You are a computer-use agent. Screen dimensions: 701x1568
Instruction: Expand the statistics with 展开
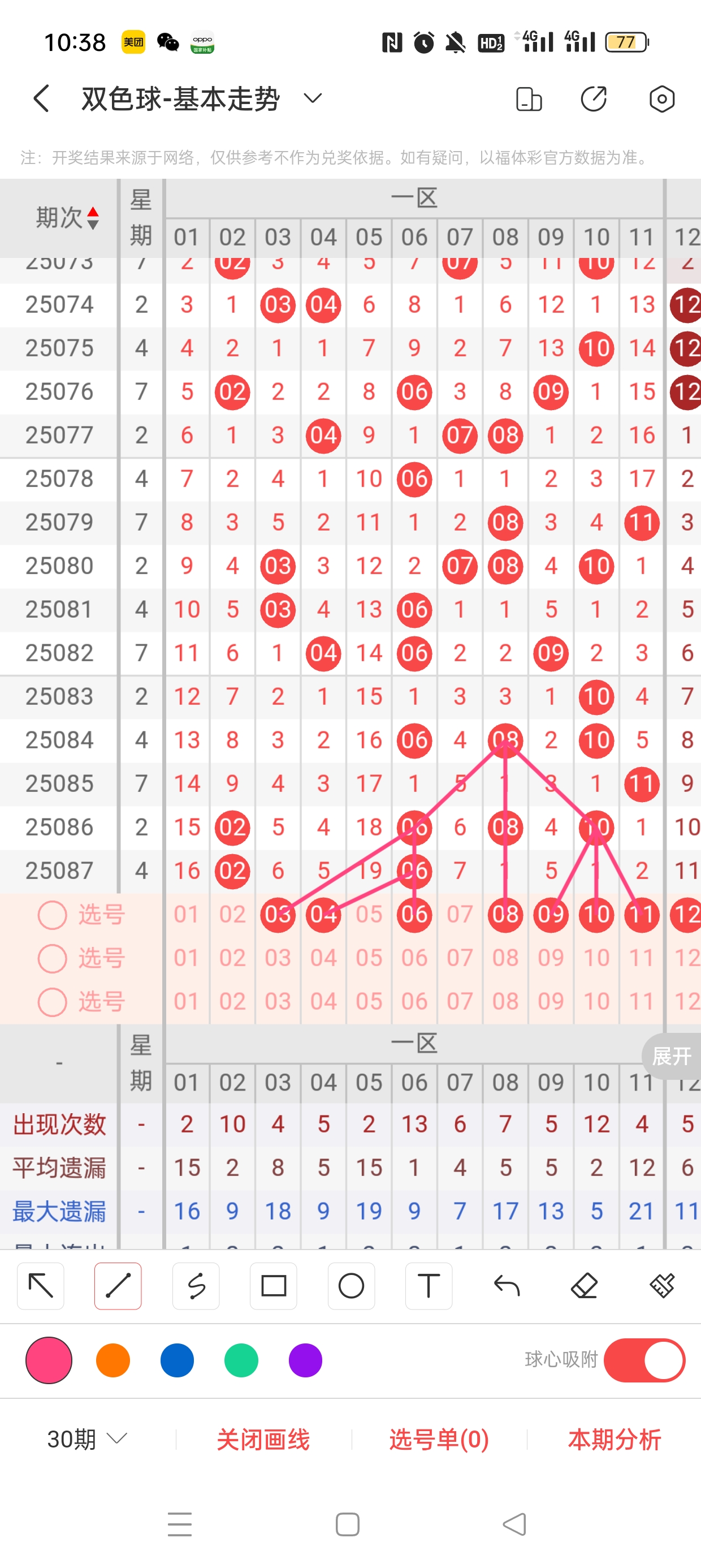pyautogui.click(x=672, y=1056)
